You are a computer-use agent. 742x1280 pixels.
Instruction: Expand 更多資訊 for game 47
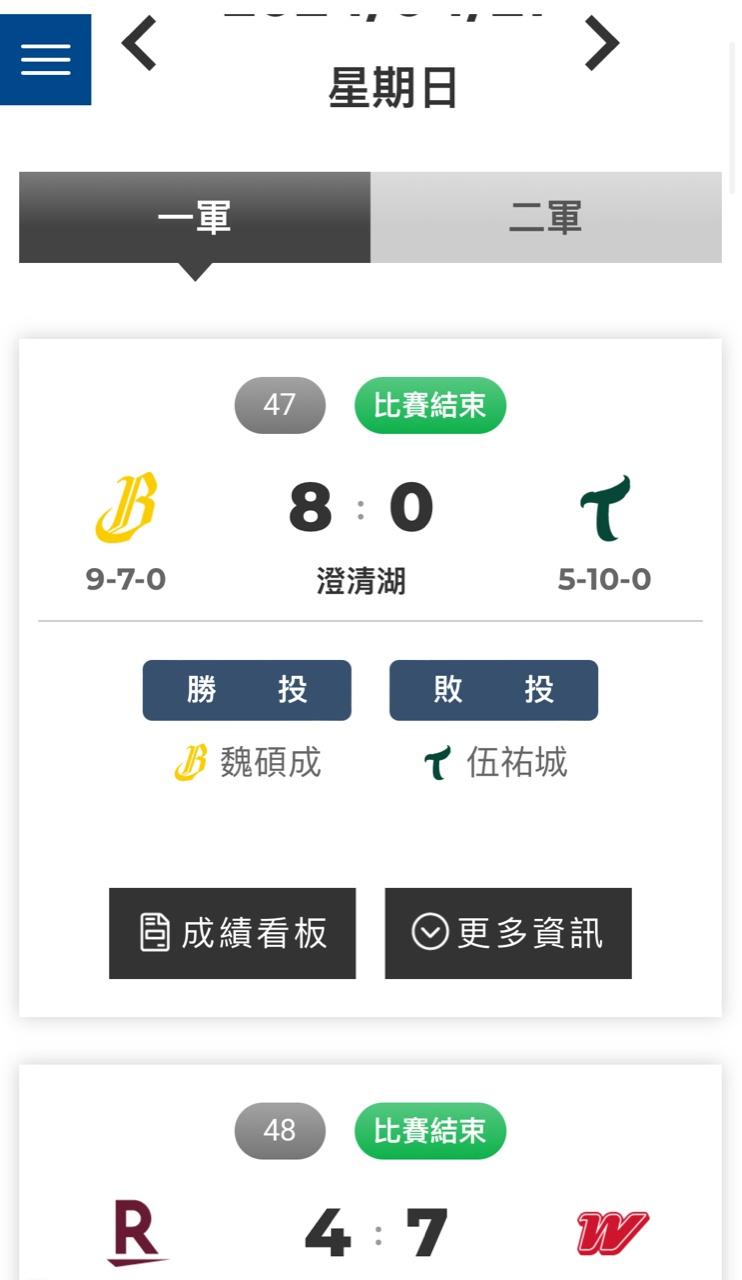[508, 933]
